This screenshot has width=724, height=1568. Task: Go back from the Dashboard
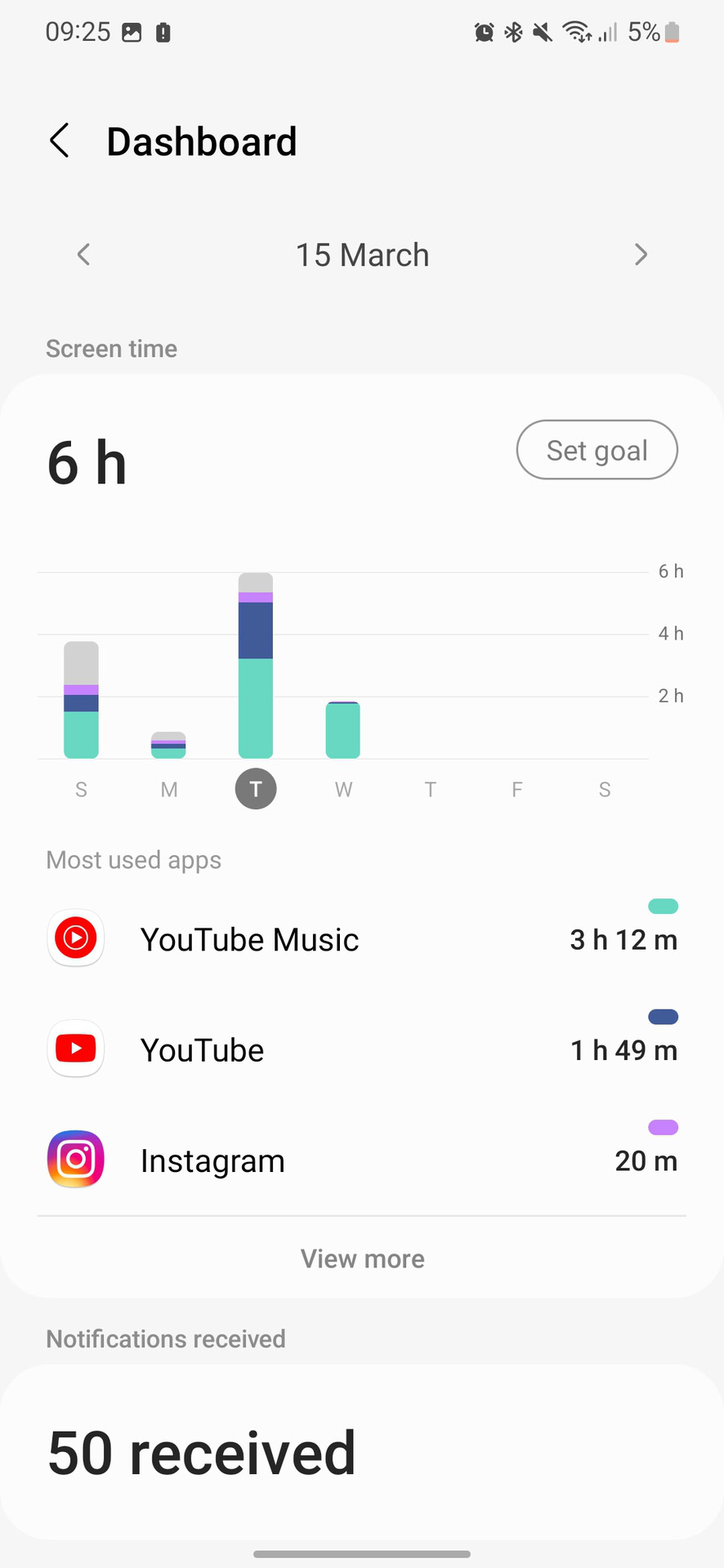[x=60, y=141]
